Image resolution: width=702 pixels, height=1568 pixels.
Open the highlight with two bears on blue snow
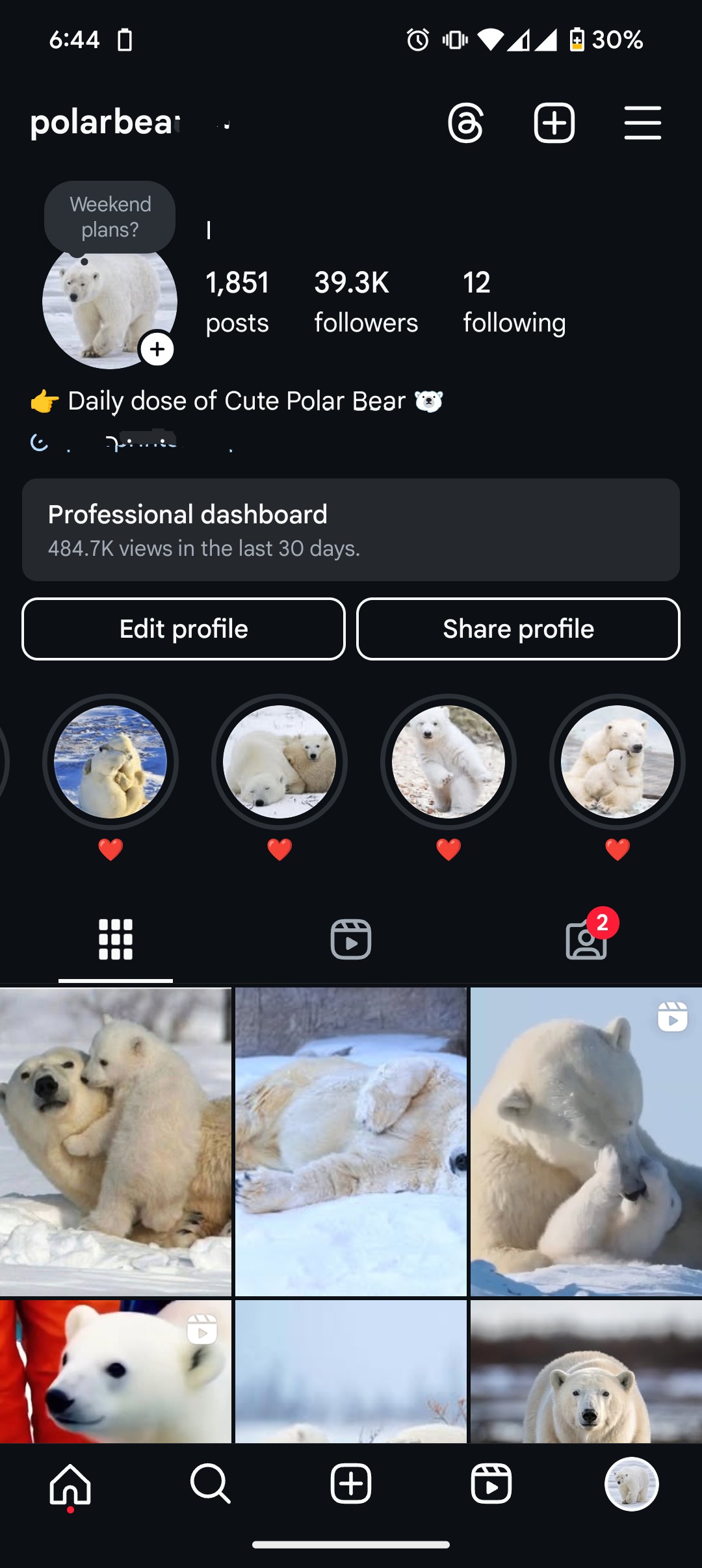click(110, 762)
